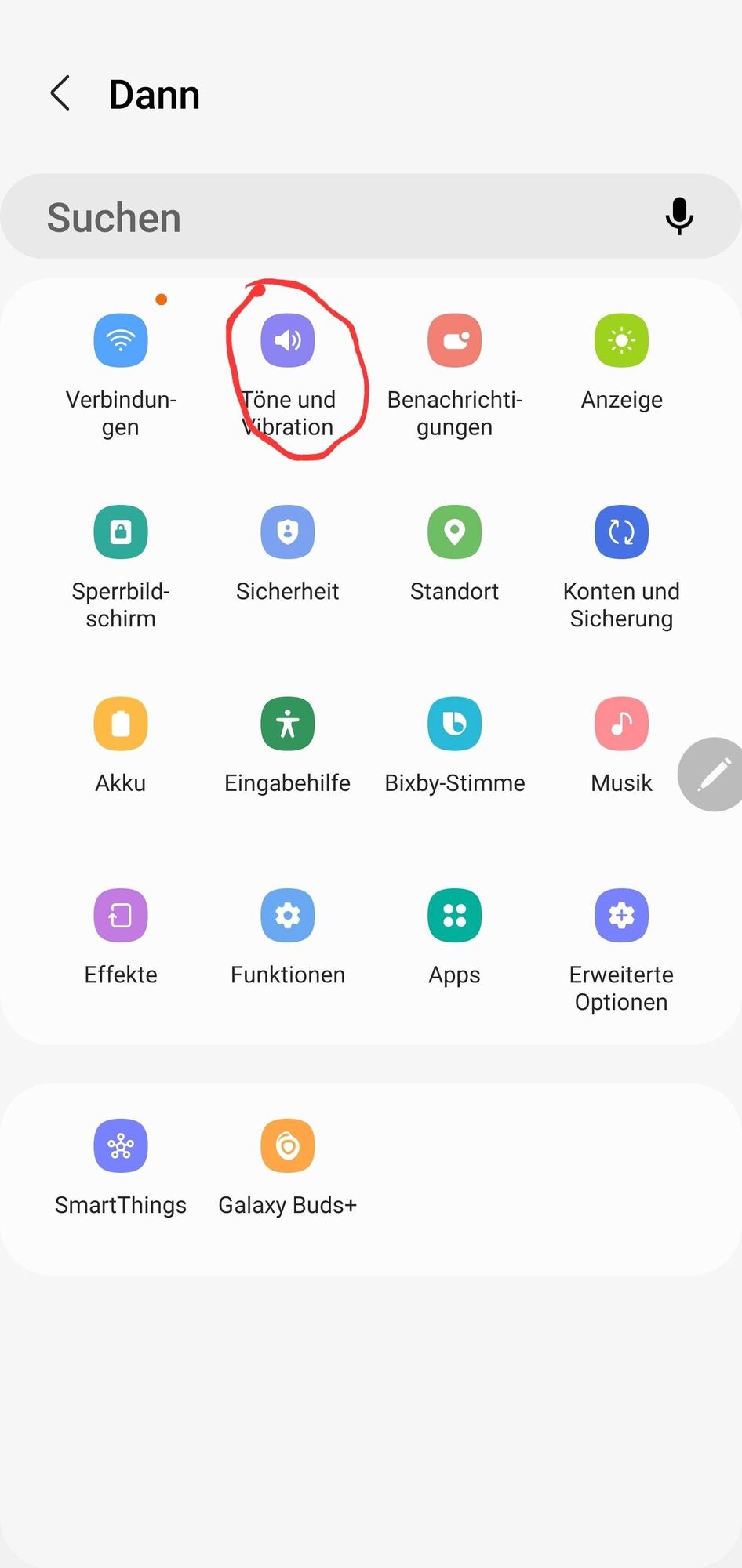Start voice search with the microphone
Screen dimensions: 742x1568
tap(679, 216)
